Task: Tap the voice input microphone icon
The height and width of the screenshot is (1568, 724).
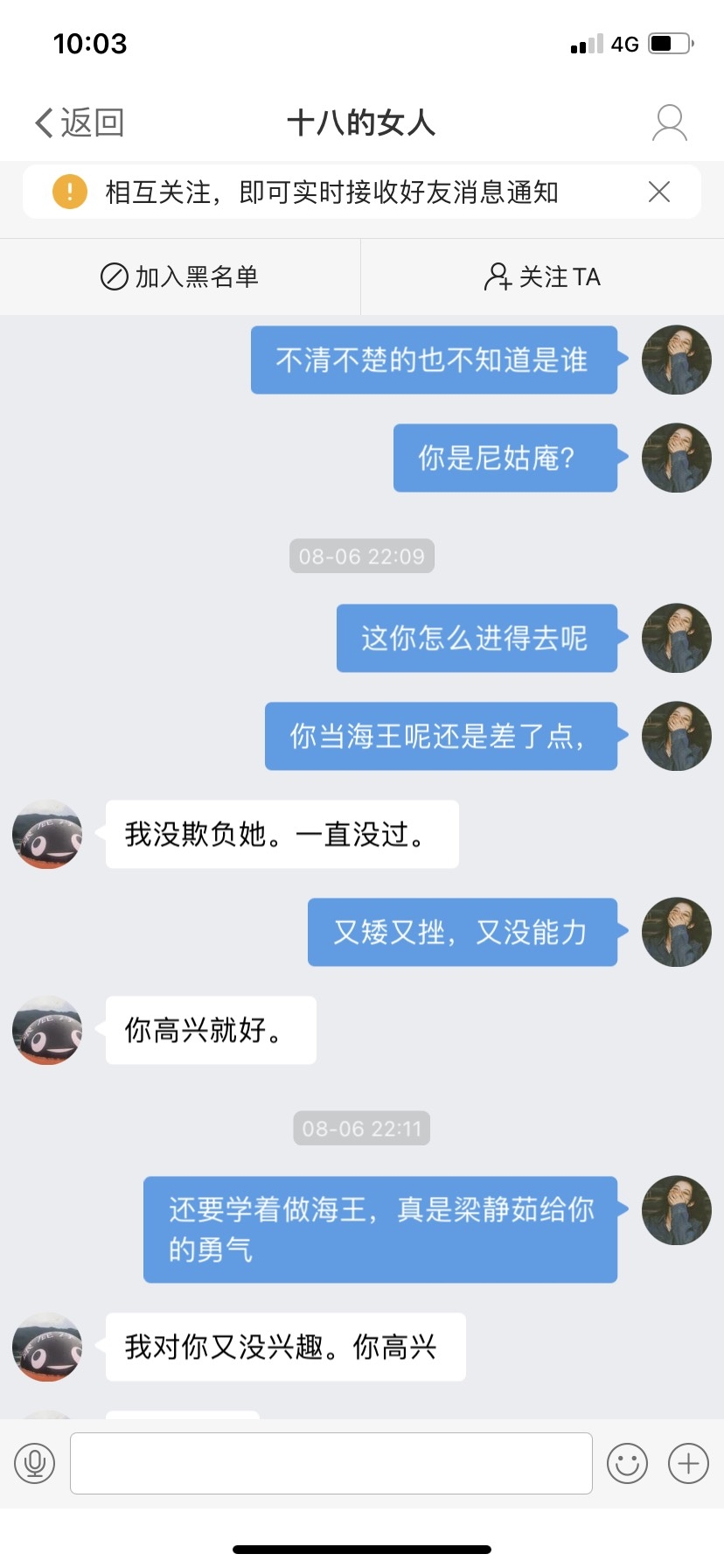Action: 35,1463
